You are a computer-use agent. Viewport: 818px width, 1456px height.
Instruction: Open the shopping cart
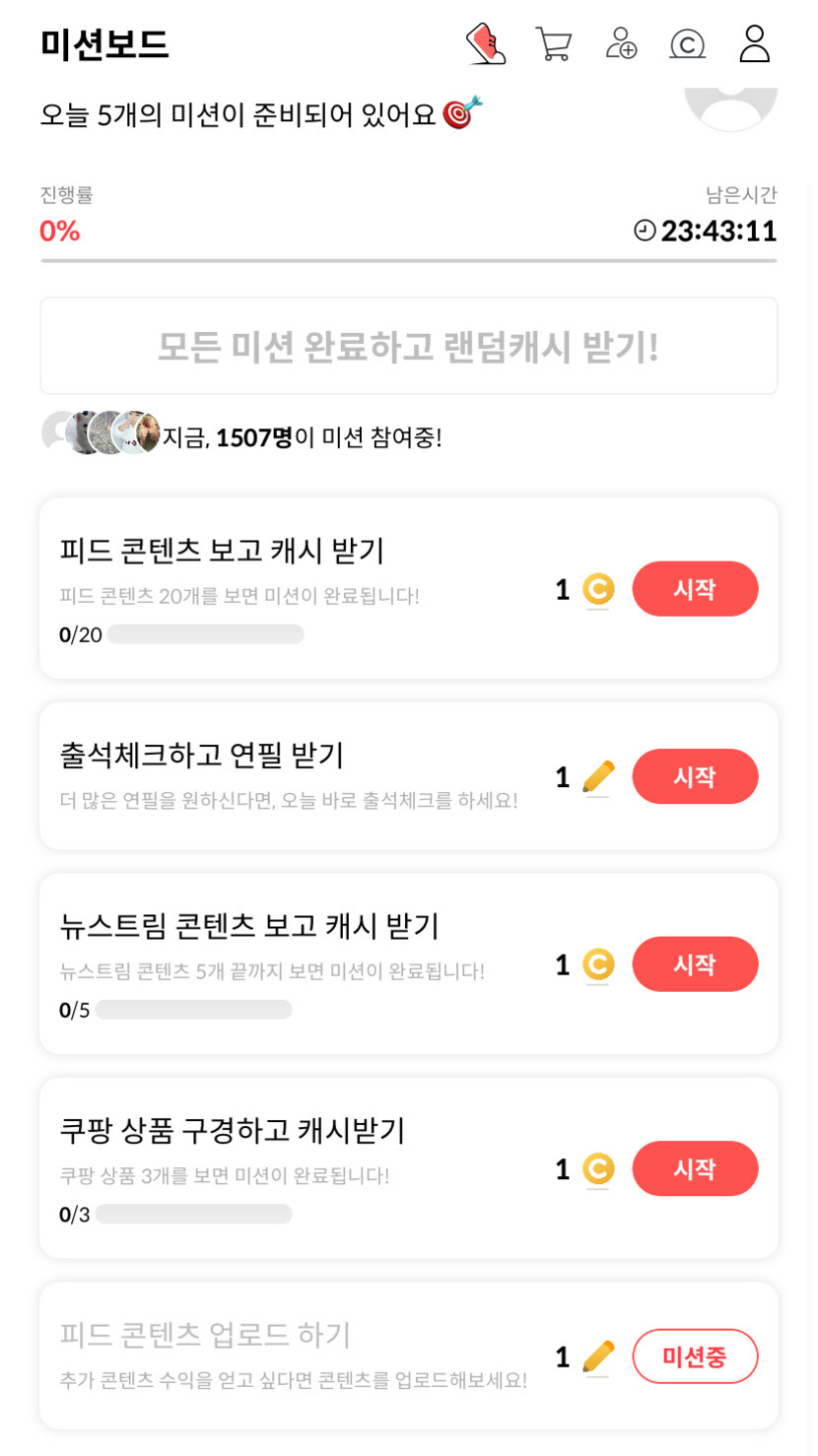[x=554, y=44]
